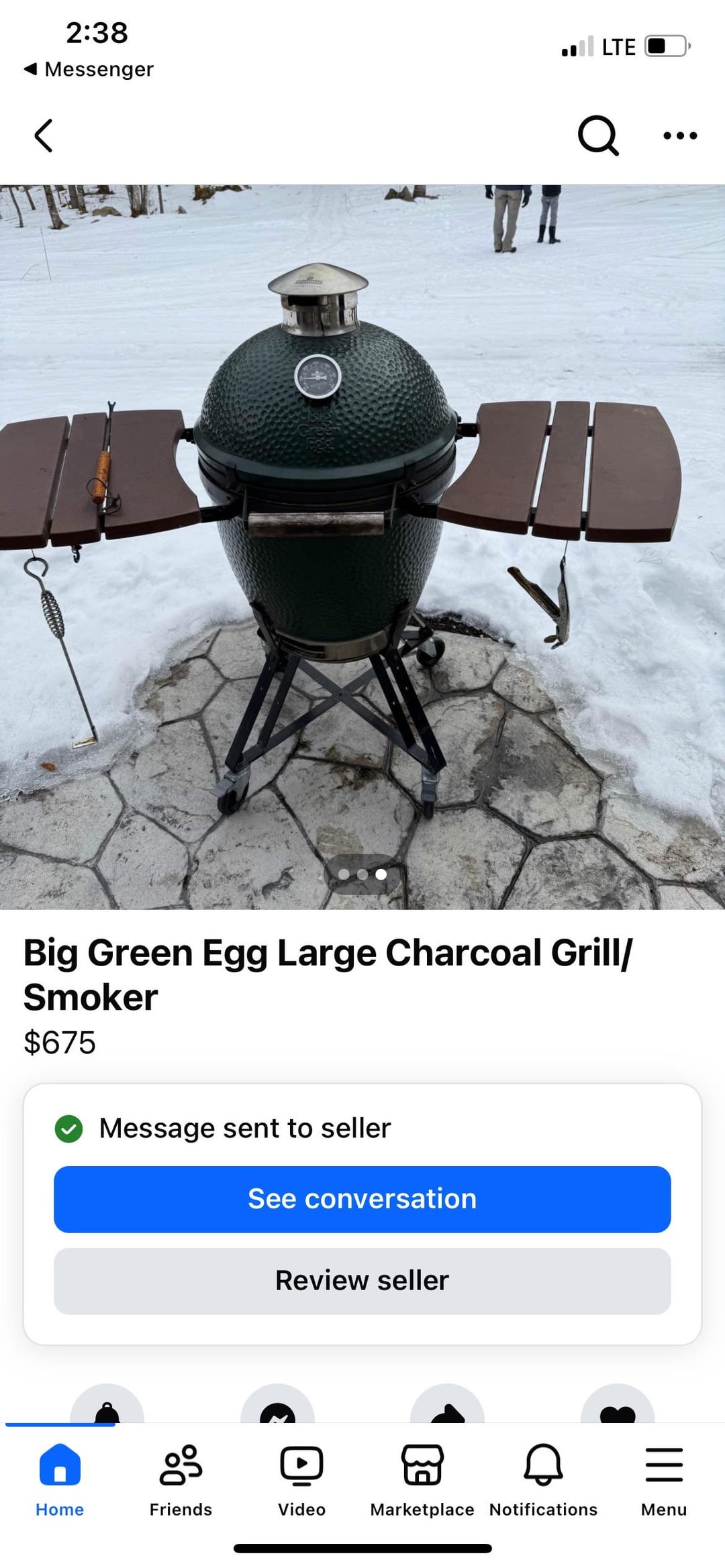725x1568 pixels.
Task: Open the search magnifier
Action: click(597, 136)
